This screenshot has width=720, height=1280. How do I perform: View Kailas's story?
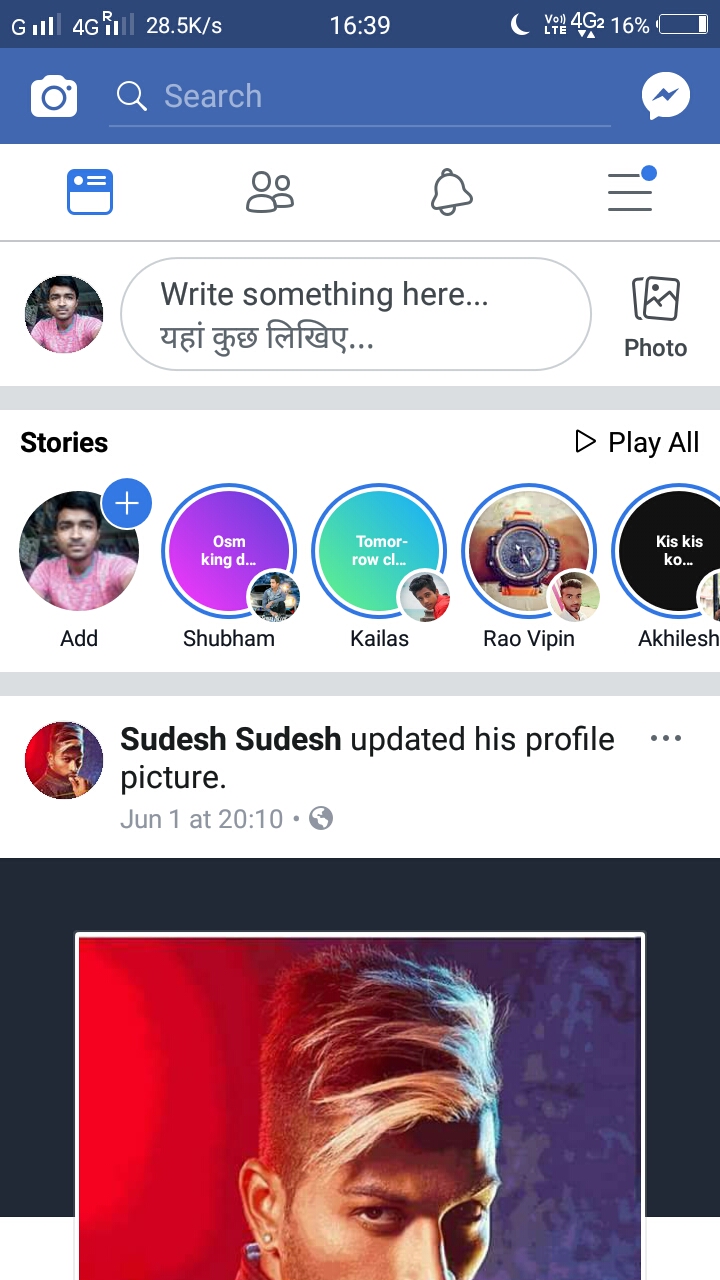pyautogui.click(x=379, y=551)
